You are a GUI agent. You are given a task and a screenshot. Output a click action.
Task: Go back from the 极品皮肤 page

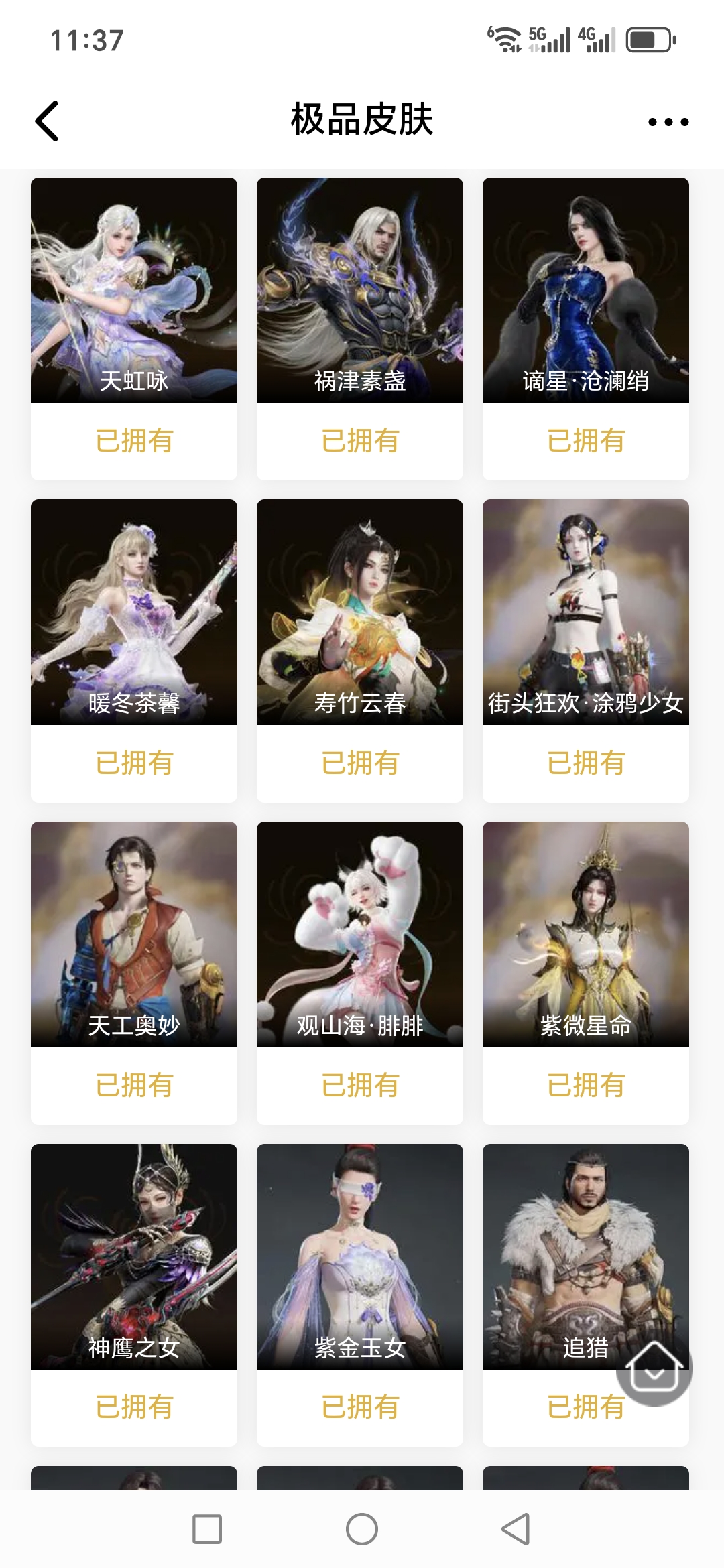pos(47,121)
